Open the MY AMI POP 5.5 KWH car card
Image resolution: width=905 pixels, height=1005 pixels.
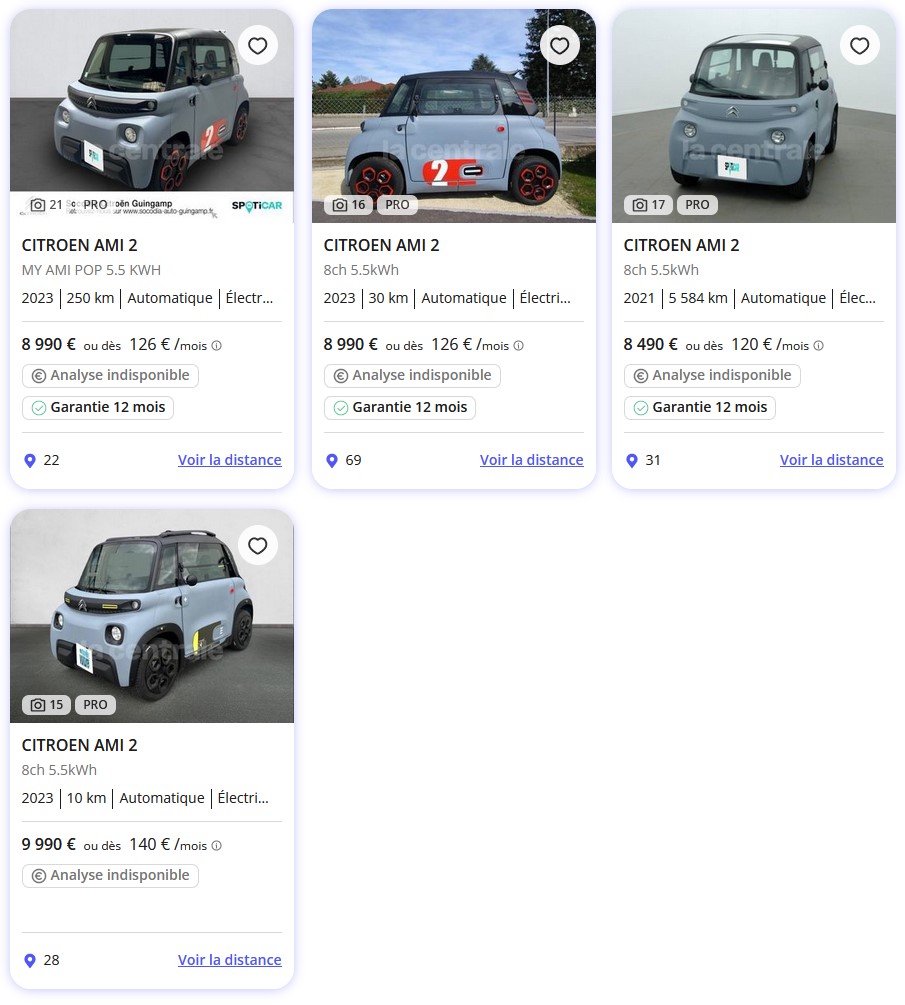(80, 245)
